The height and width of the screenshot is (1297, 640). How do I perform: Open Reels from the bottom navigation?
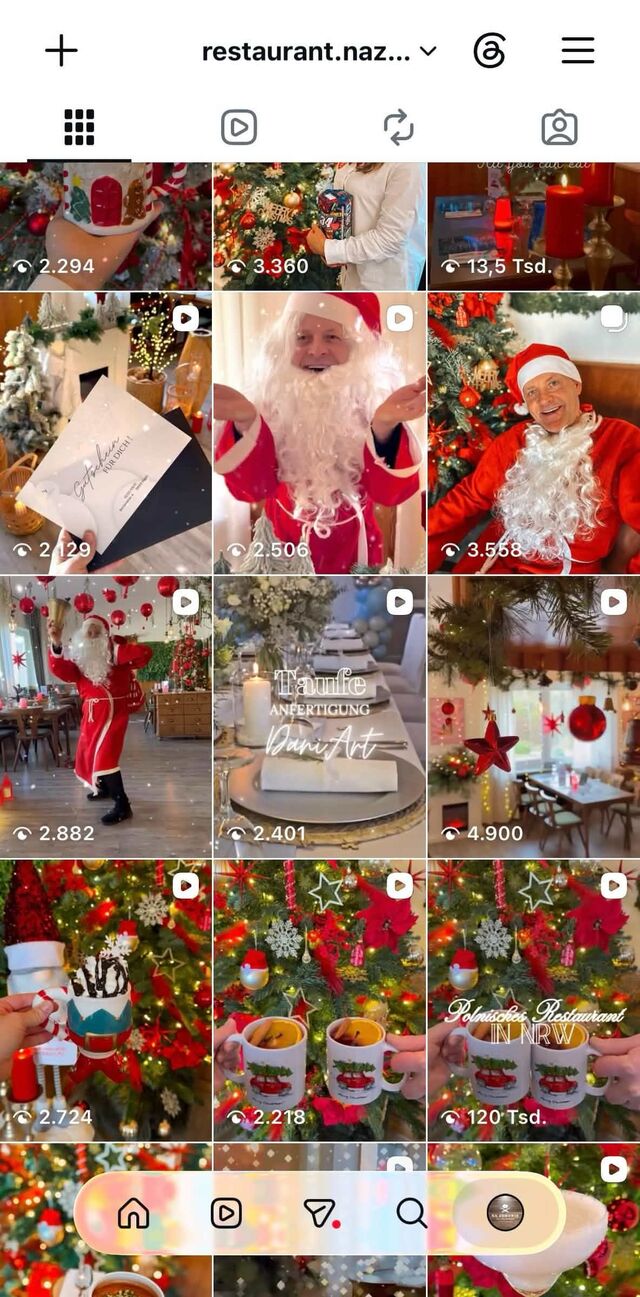[x=226, y=1213]
